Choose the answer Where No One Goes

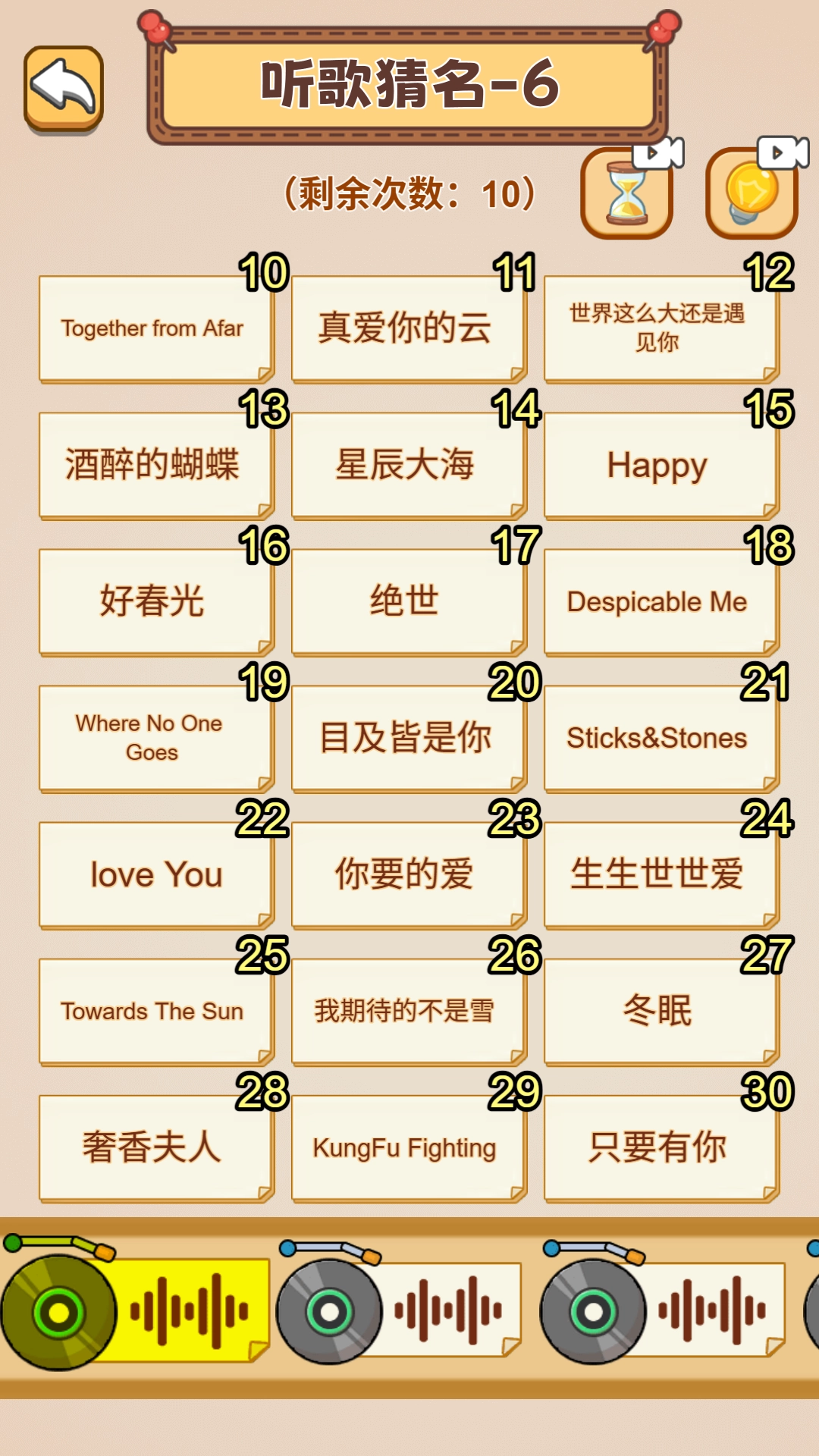pyautogui.click(x=154, y=738)
